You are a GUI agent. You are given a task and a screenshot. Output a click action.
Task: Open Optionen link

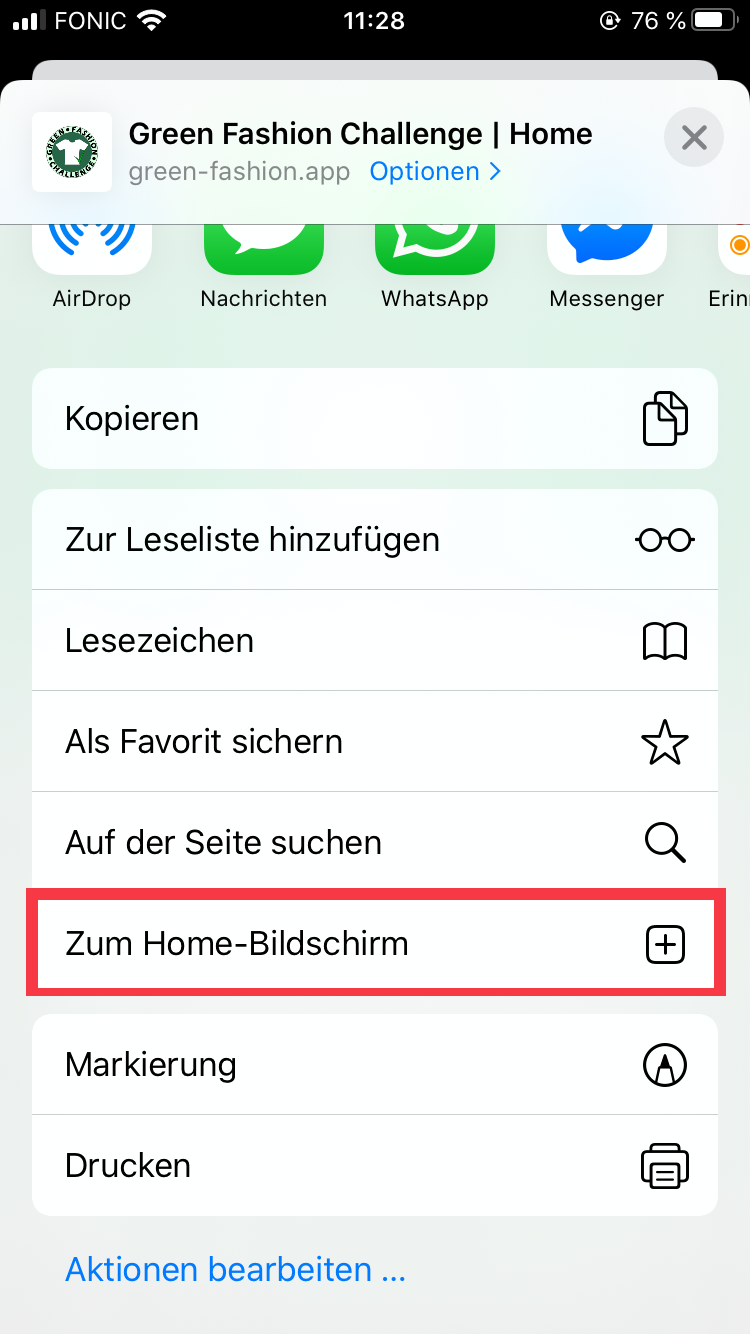tap(435, 172)
